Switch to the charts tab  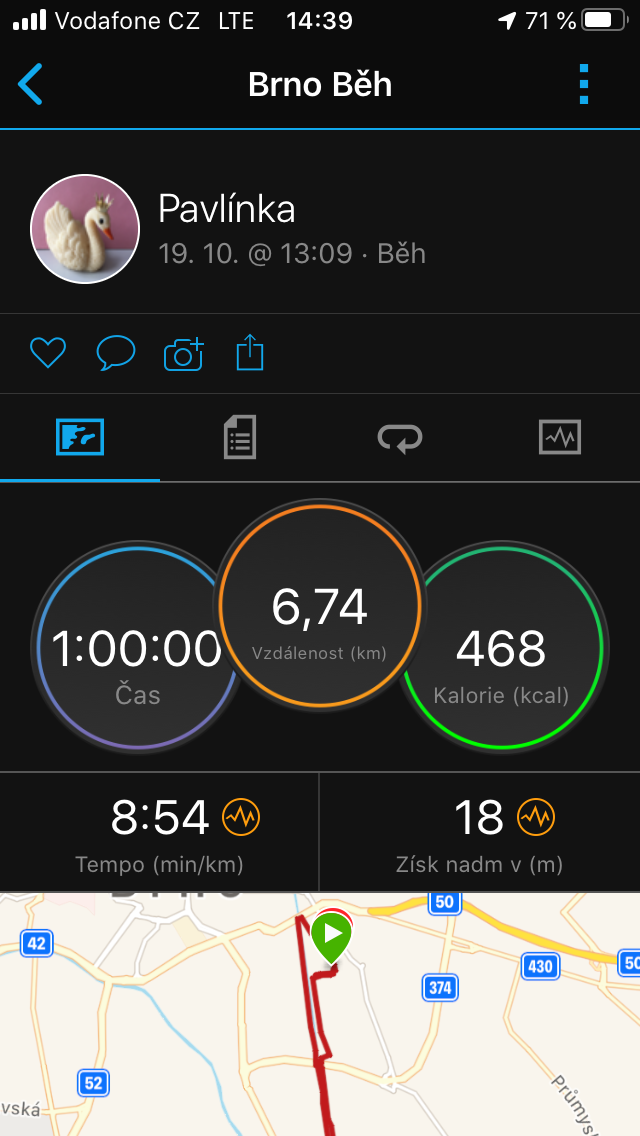(560, 438)
